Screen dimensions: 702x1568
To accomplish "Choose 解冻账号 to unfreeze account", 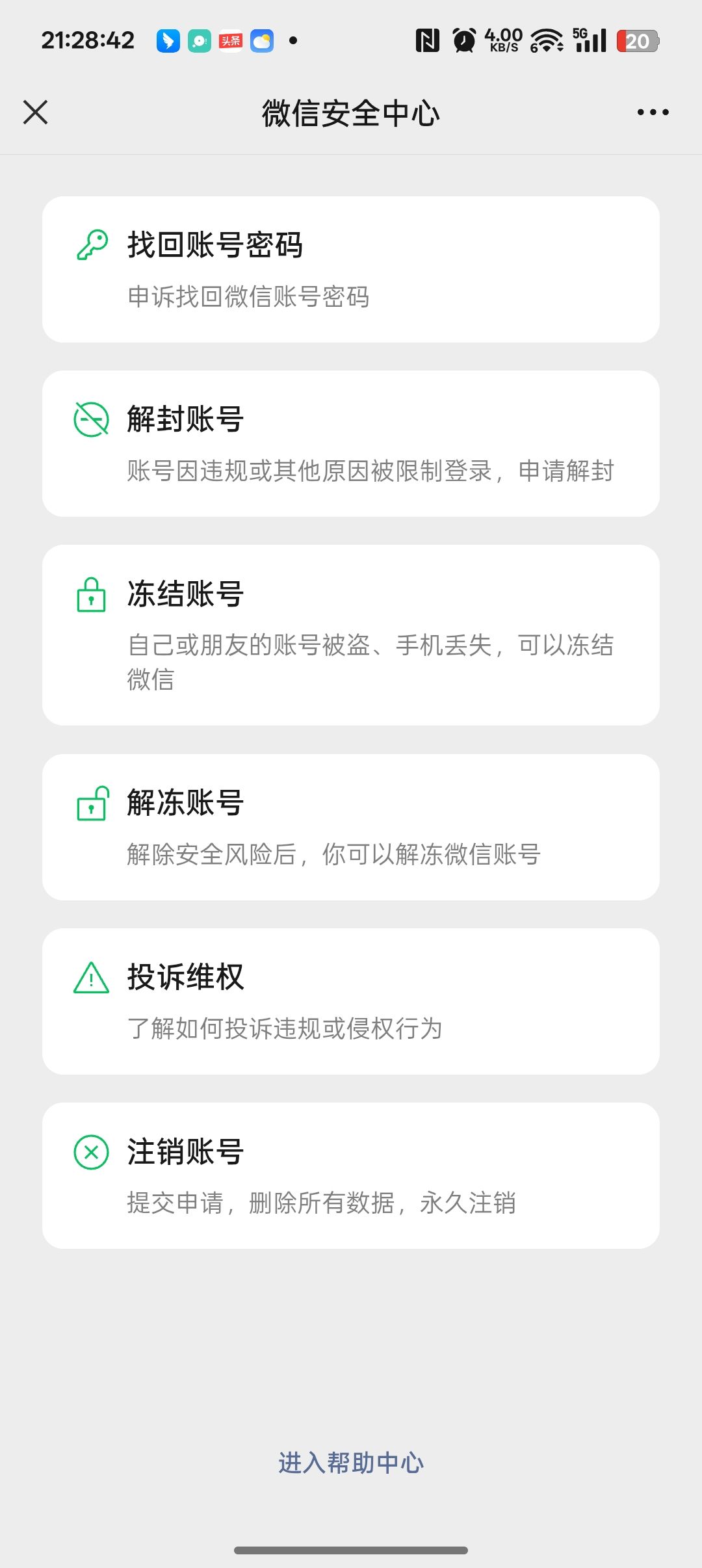I will pos(351,827).
